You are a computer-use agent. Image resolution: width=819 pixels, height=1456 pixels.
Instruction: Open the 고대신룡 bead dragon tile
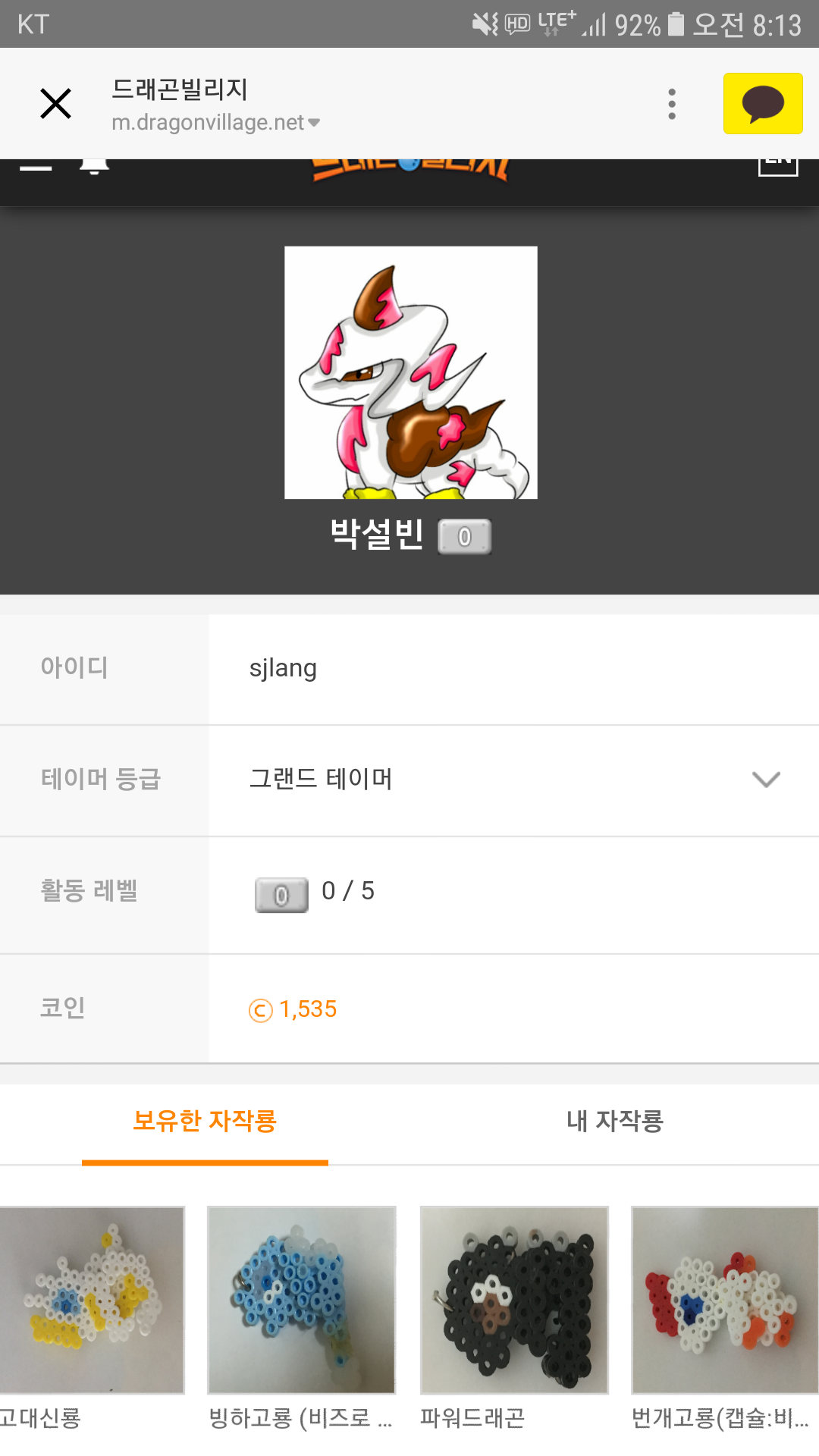click(92, 1300)
